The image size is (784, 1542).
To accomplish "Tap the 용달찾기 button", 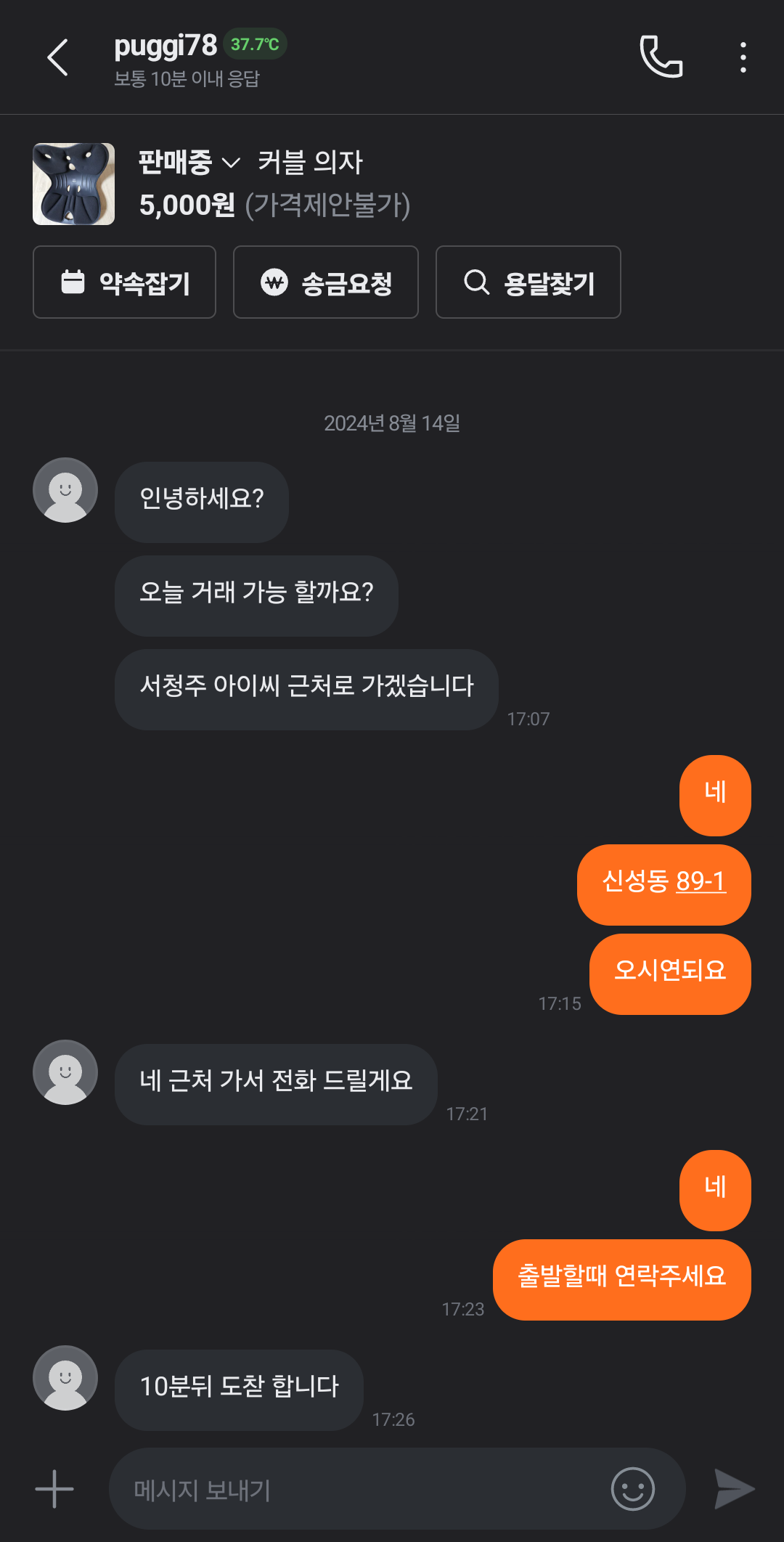I will 528,282.
